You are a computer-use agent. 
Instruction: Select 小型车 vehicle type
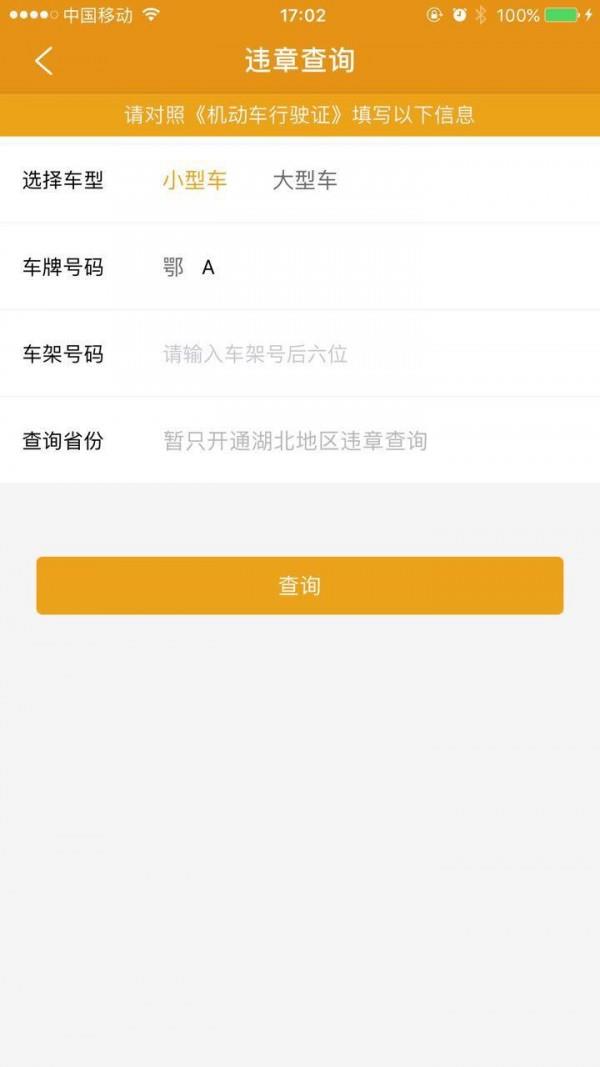pyautogui.click(x=195, y=180)
